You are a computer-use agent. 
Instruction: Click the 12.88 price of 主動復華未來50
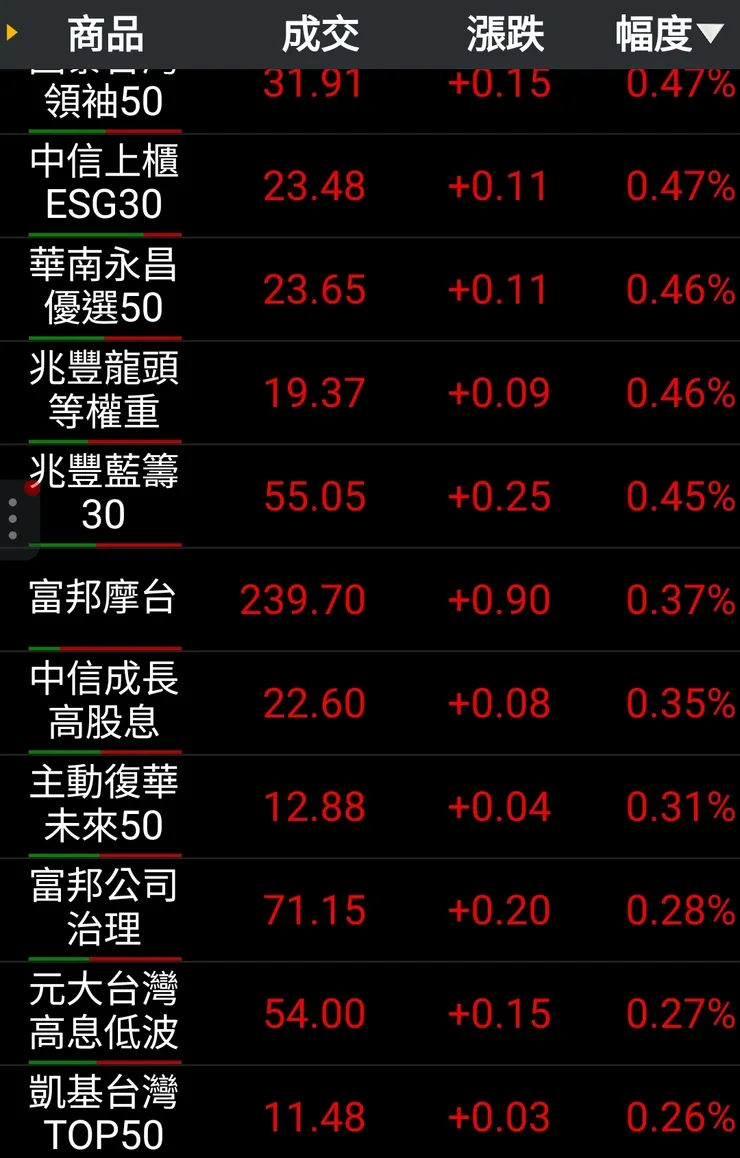point(315,805)
